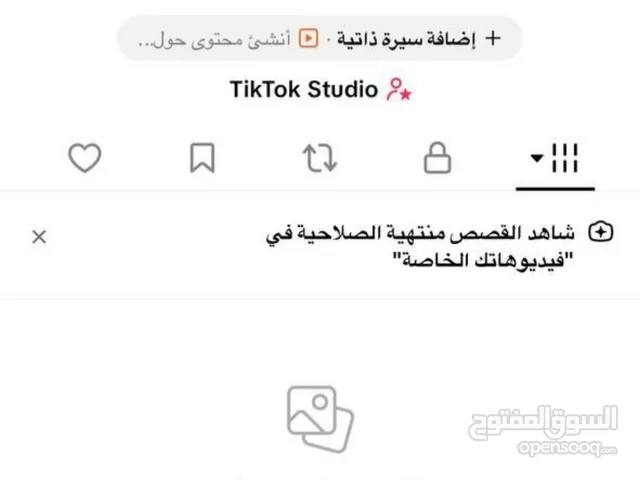The height and width of the screenshot is (480, 640).
Task: Open the expired stories banner
Action: coord(420,246)
